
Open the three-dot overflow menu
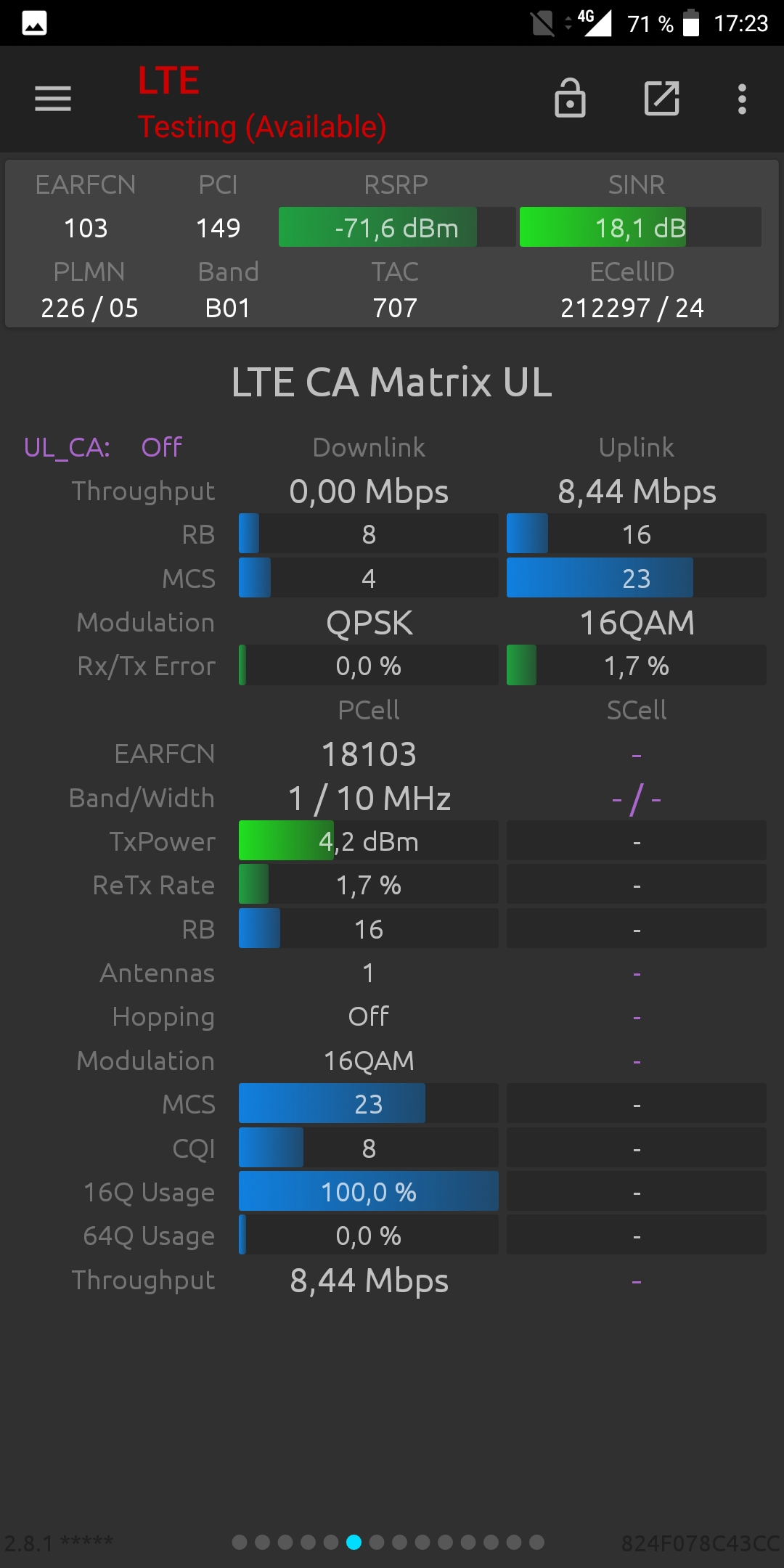[742, 99]
